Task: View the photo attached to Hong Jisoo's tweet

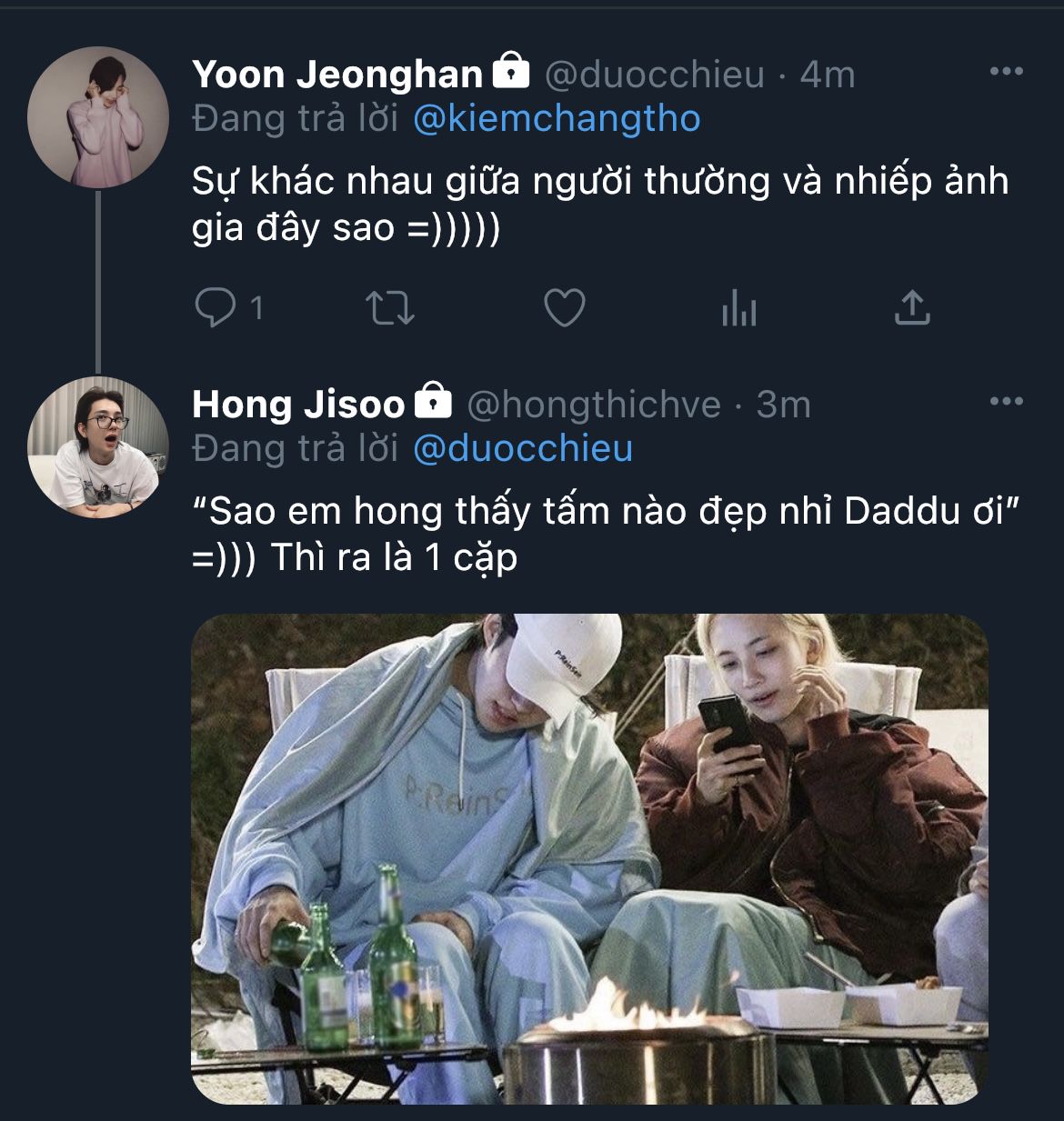Action: click(589, 858)
